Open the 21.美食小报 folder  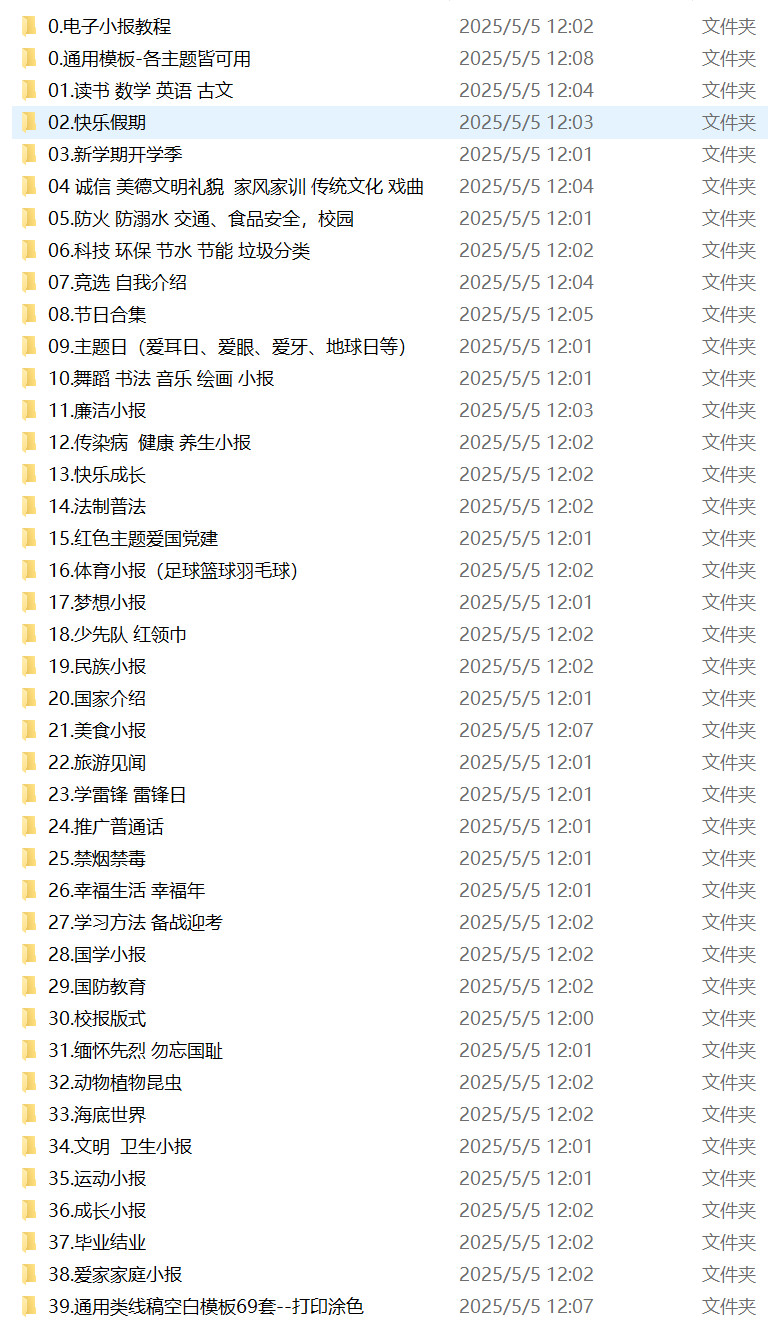97,731
